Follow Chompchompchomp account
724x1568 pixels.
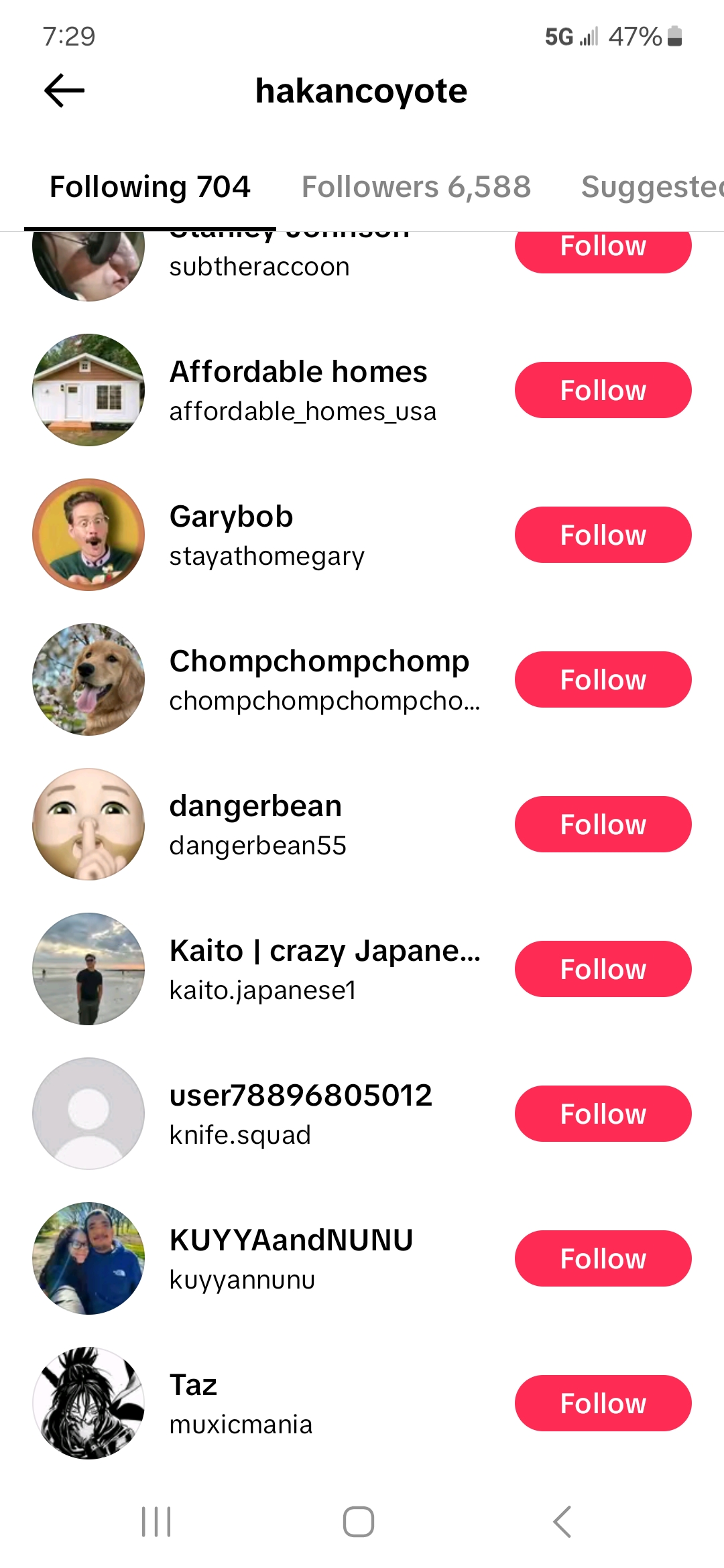603,679
